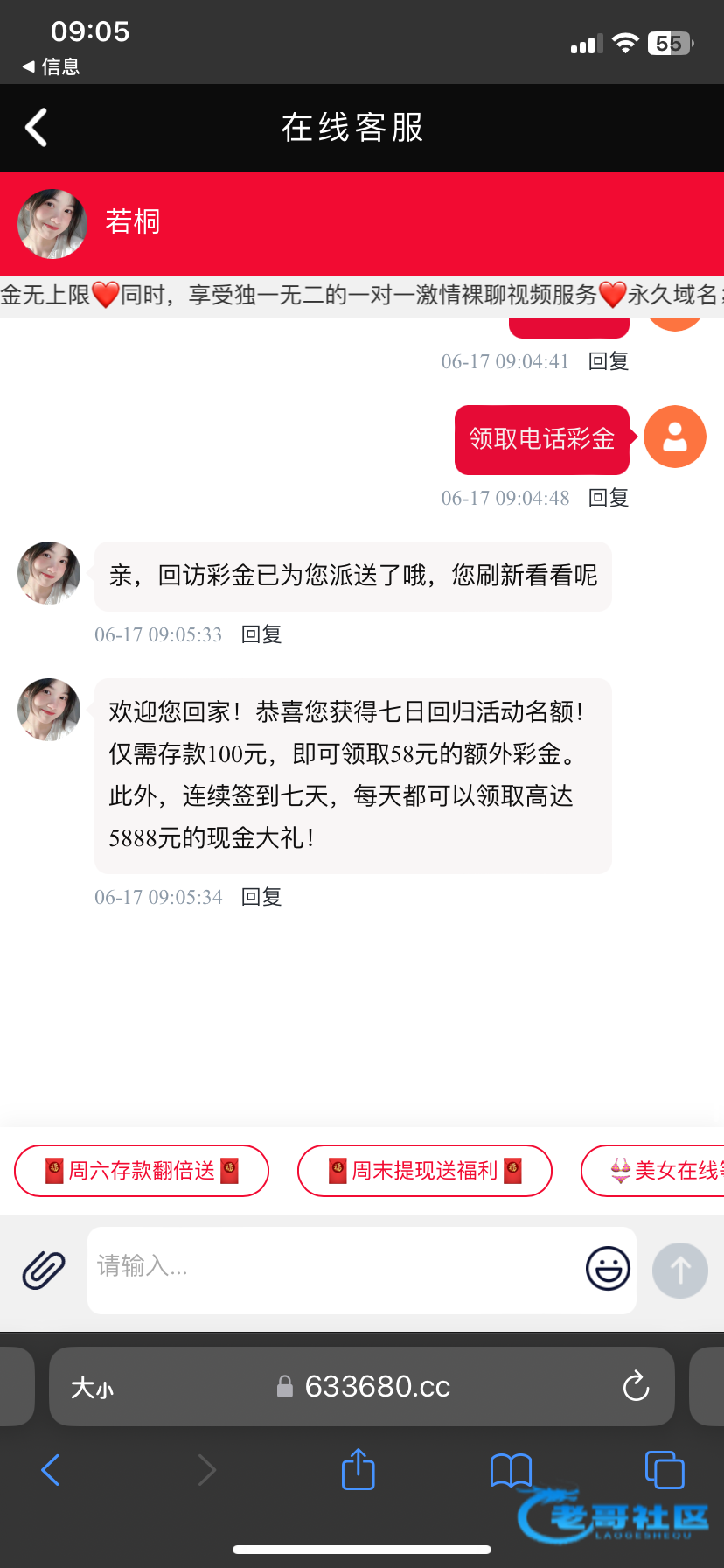Tap 回复 under 回访彩金 message
Screen dimensions: 724x1568
(x=261, y=634)
